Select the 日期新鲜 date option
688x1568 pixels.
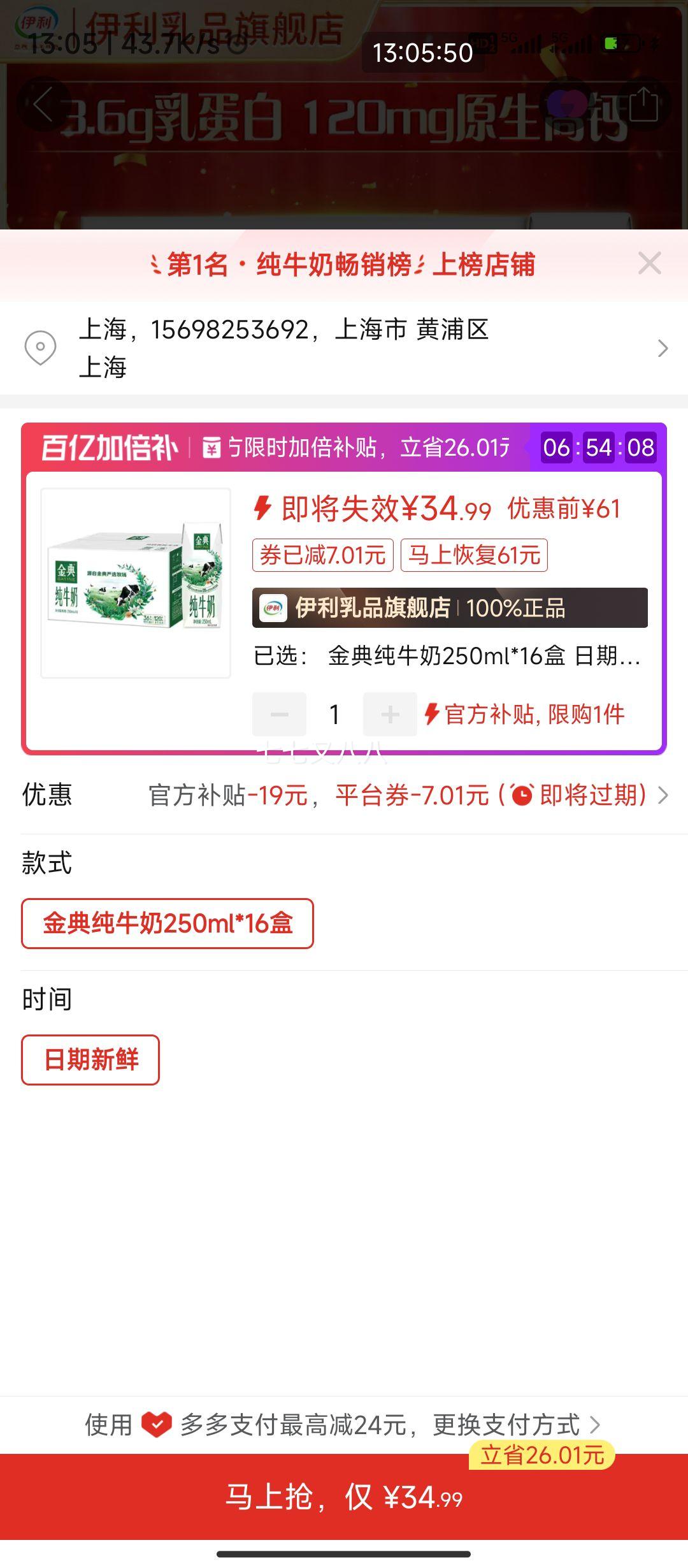pos(90,1059)
